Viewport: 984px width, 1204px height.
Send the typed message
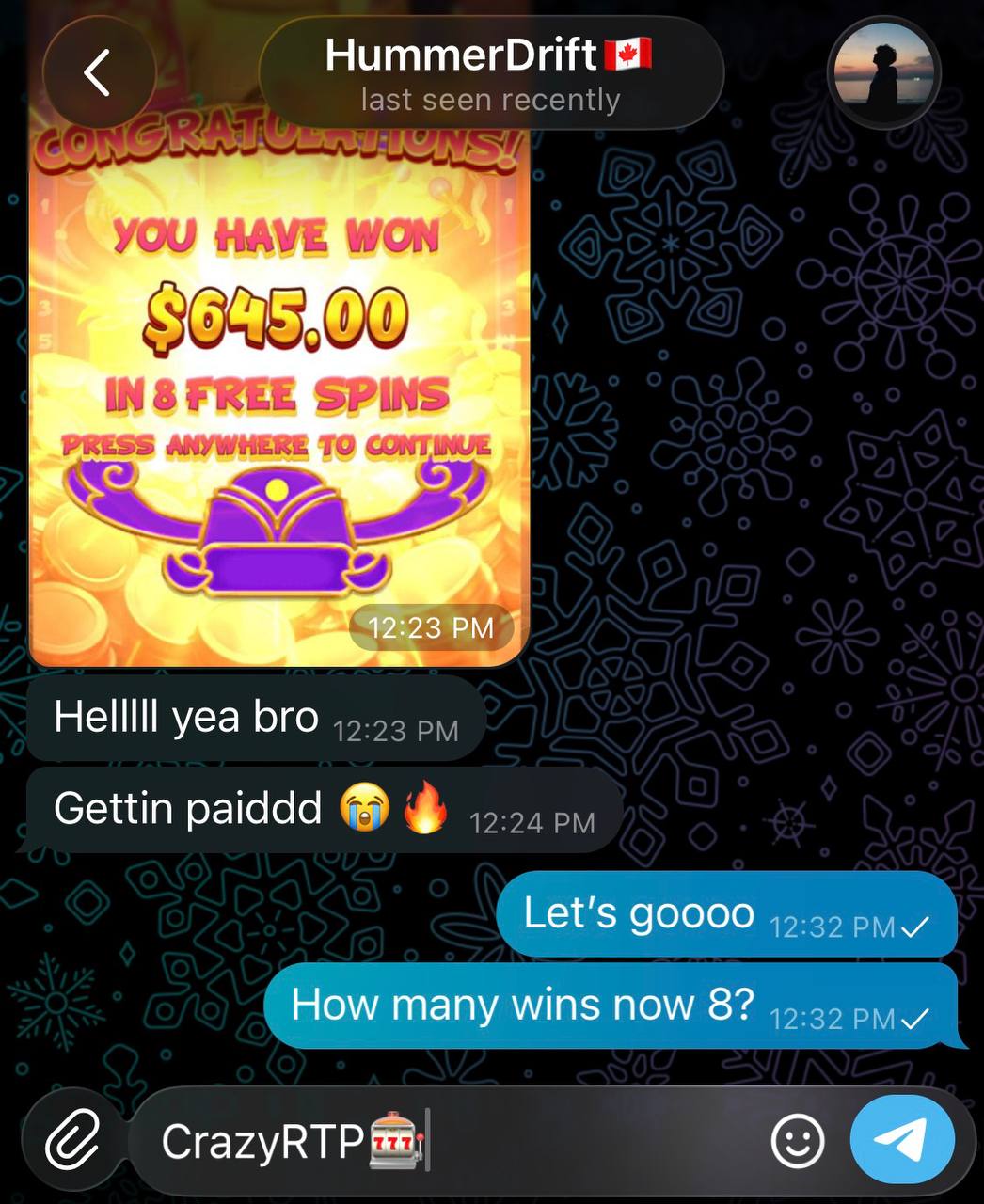(901, 1139)
